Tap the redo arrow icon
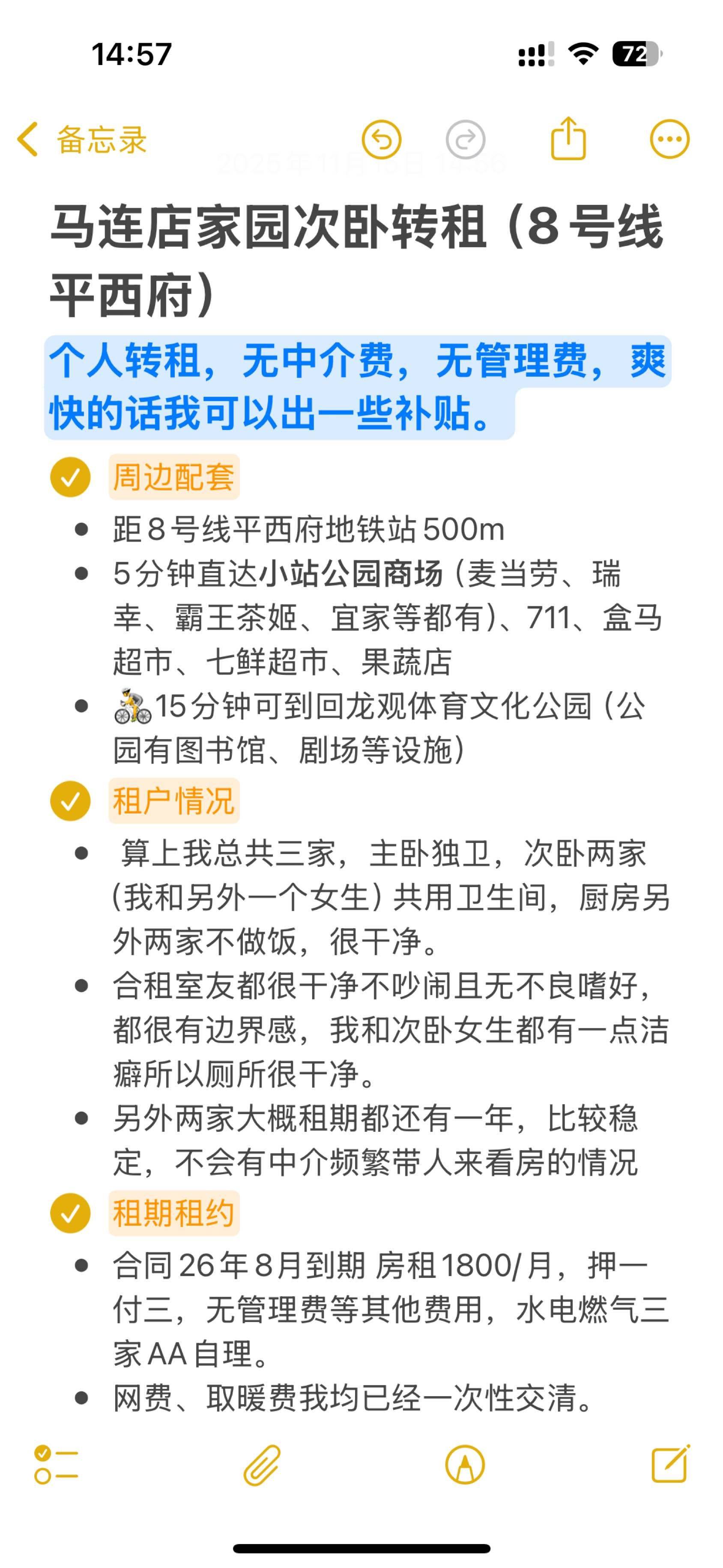Viewport: 723px width, 1568px height. click(x=466, y=140)
